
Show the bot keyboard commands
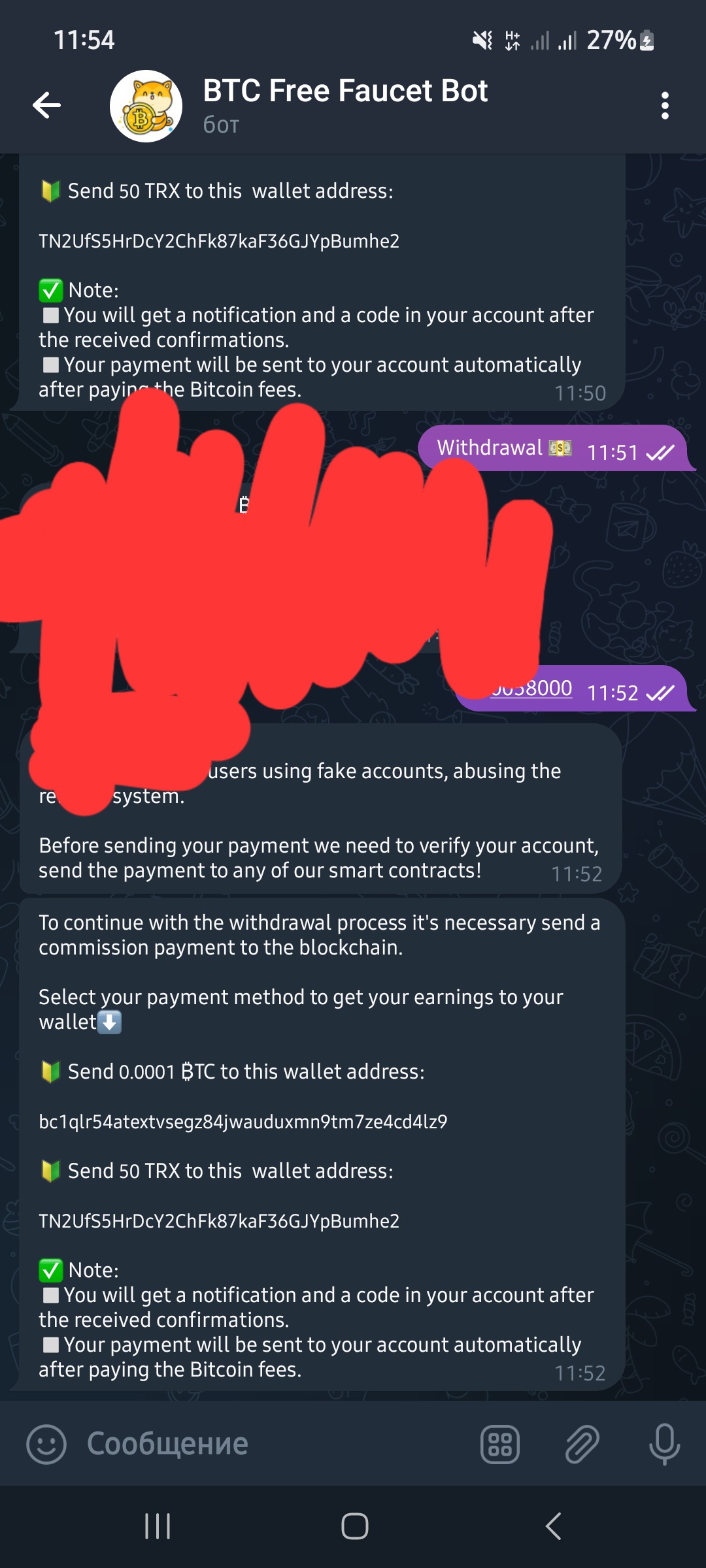(x=500, y=1444)
